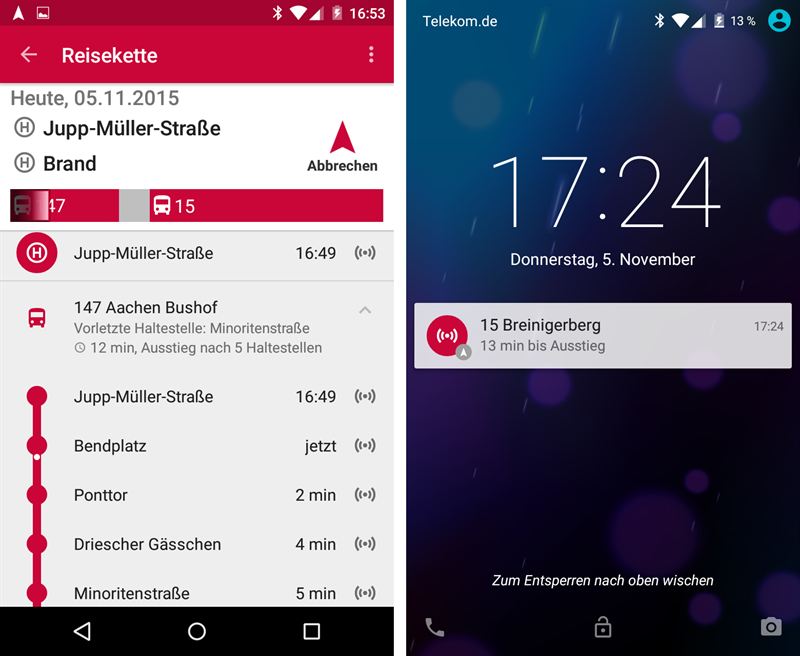Open the 15 Breinigerberg notification

point(602,336)
